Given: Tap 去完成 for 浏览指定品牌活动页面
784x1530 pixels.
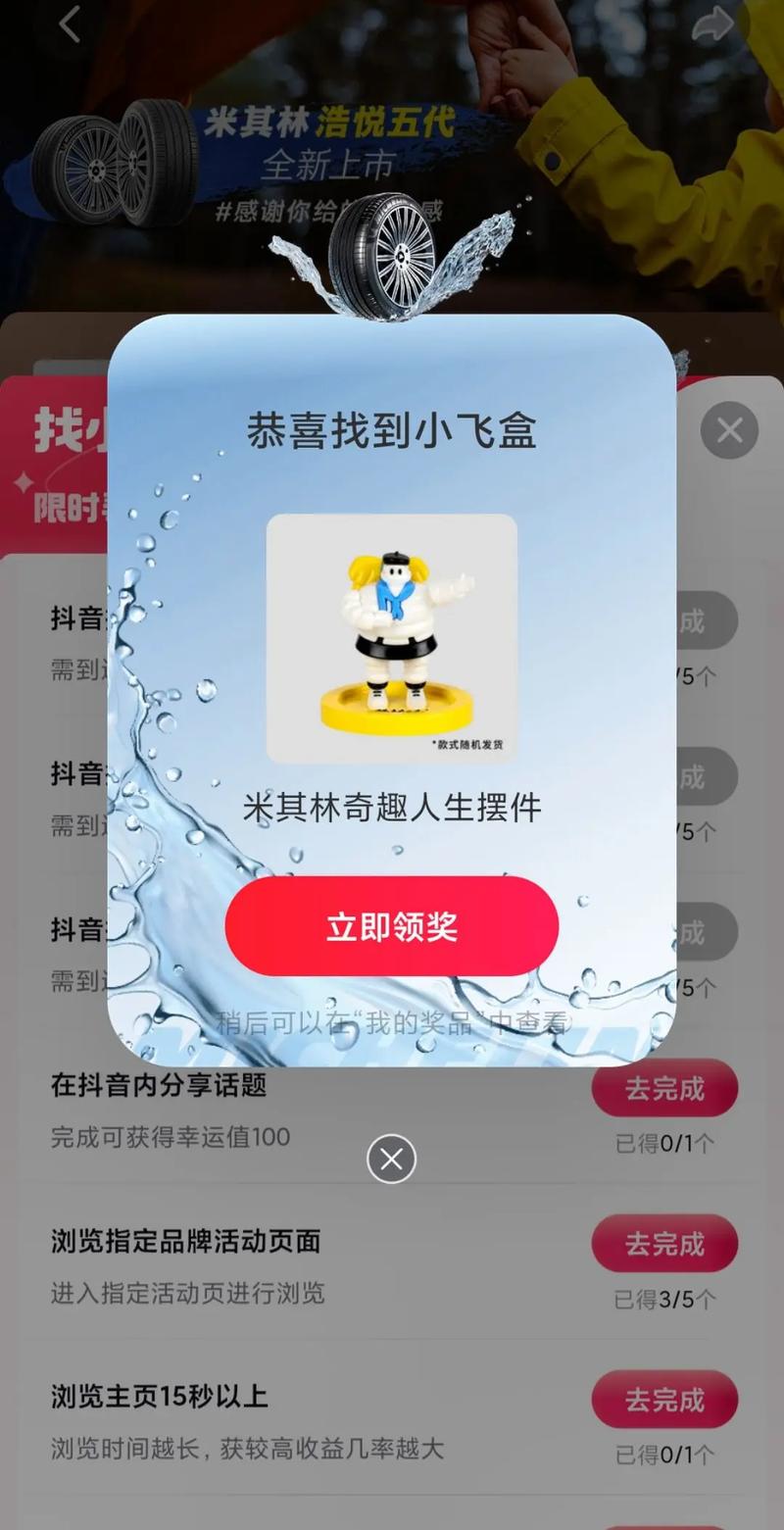Looking at the screenshot, I should click(x=664, y=1244).
